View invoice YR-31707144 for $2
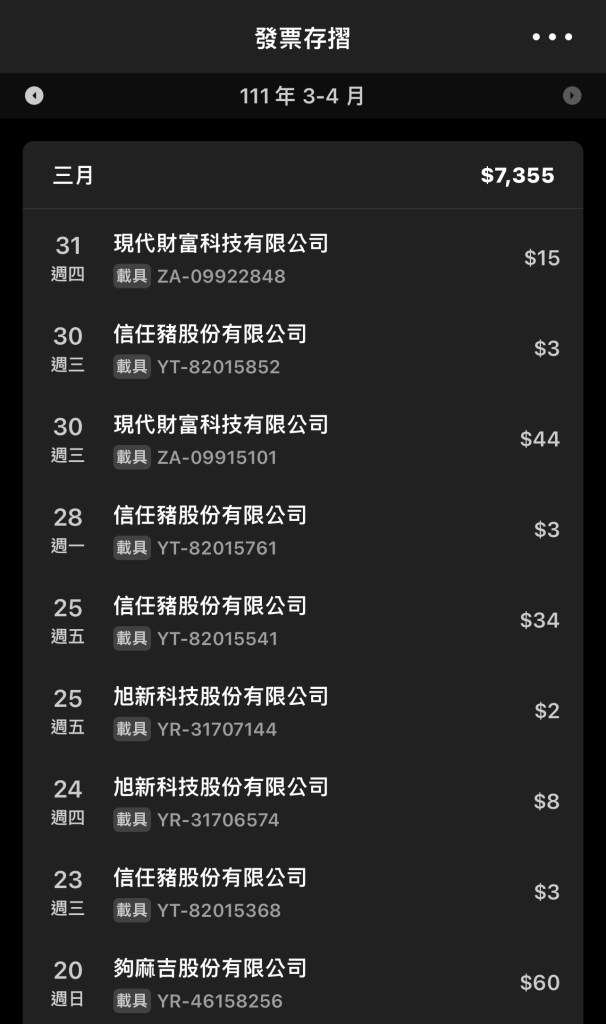 tap(303, 711)
